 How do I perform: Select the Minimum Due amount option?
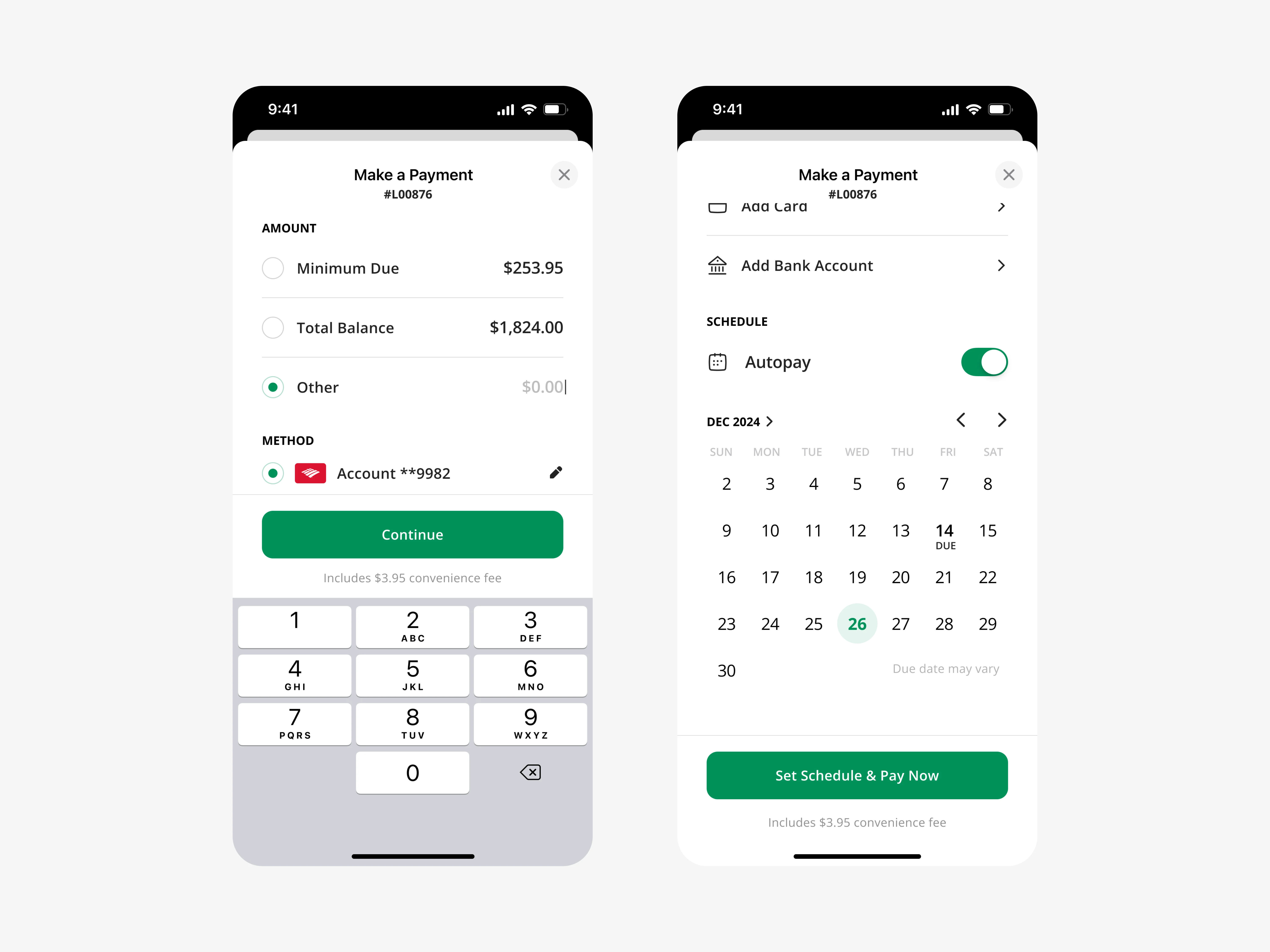click(273, 268)
